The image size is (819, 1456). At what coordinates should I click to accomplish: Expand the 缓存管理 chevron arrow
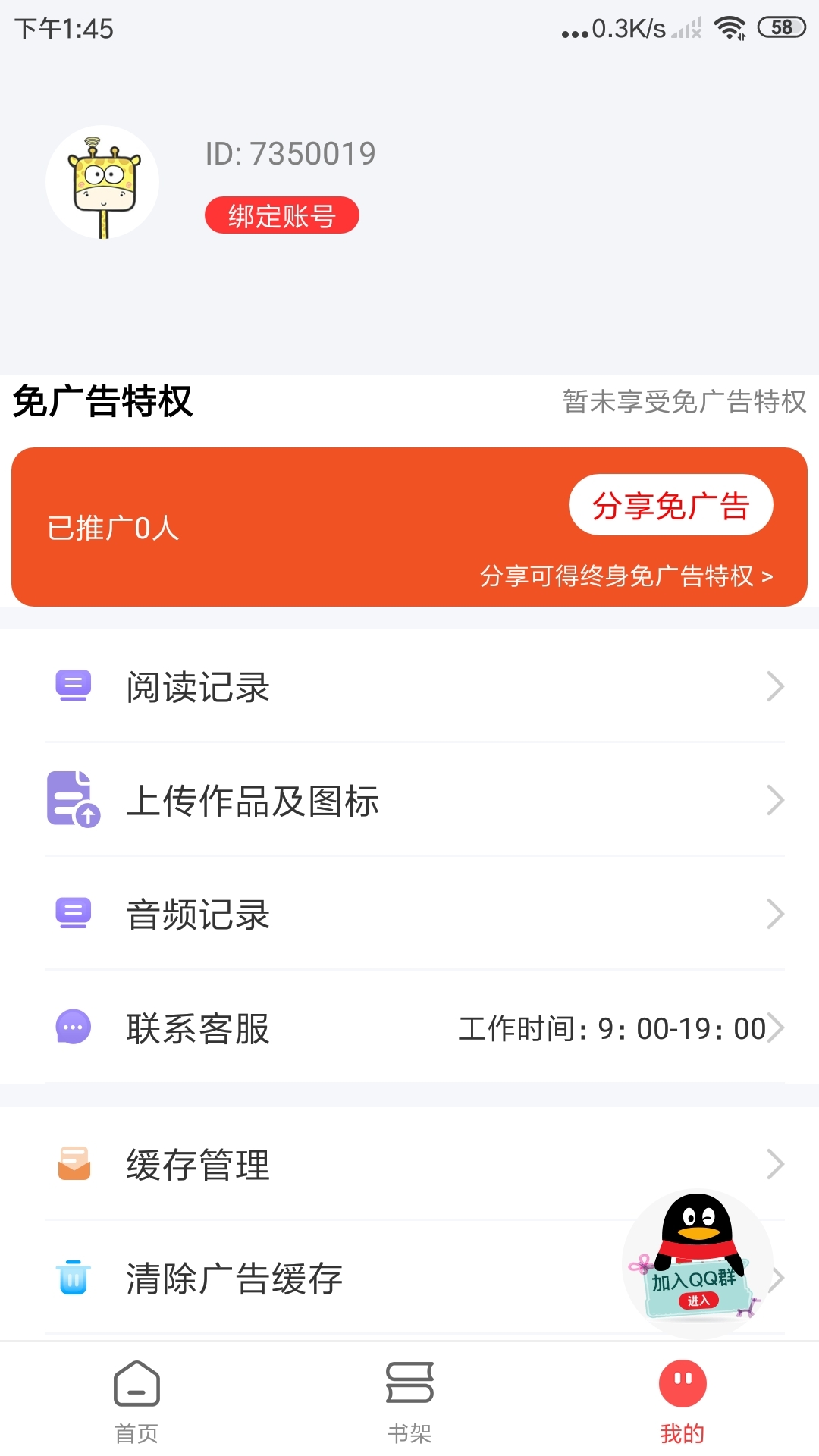[775, 1164]
